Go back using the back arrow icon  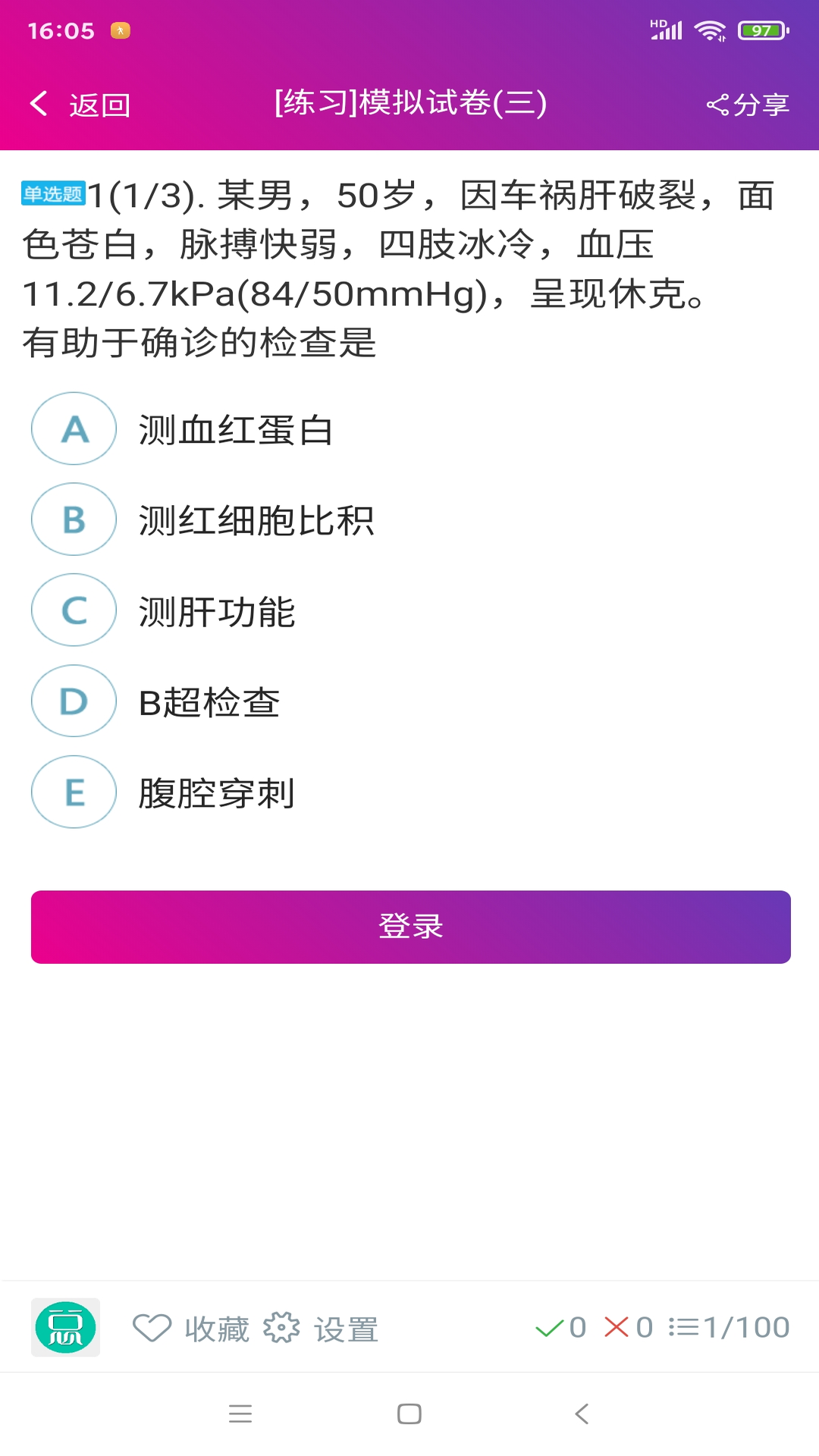pyautogui.click(x=39, y=103)
